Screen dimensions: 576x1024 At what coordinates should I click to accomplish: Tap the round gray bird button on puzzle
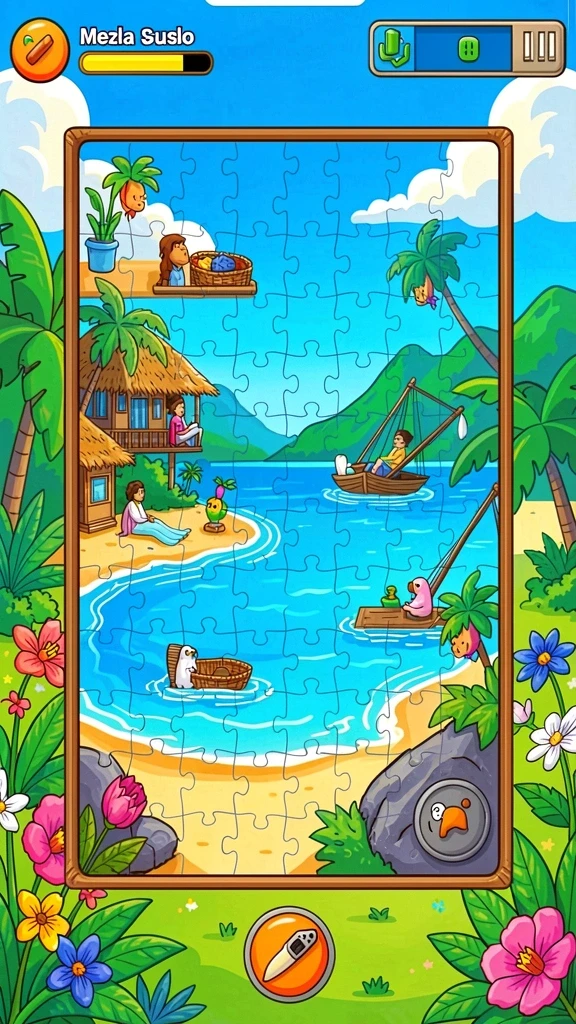coord(452,820)
